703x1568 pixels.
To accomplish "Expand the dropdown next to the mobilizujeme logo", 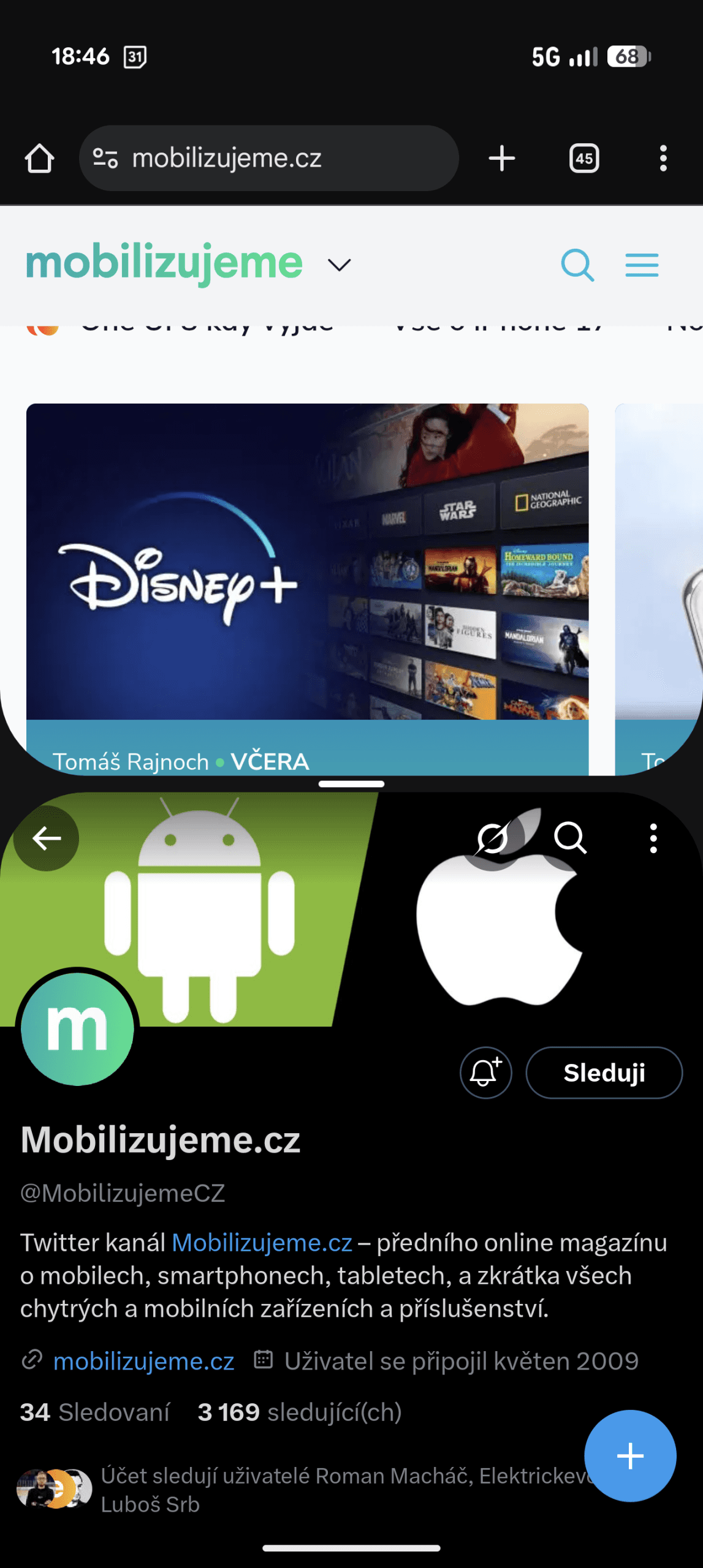I will pos(339,265).
